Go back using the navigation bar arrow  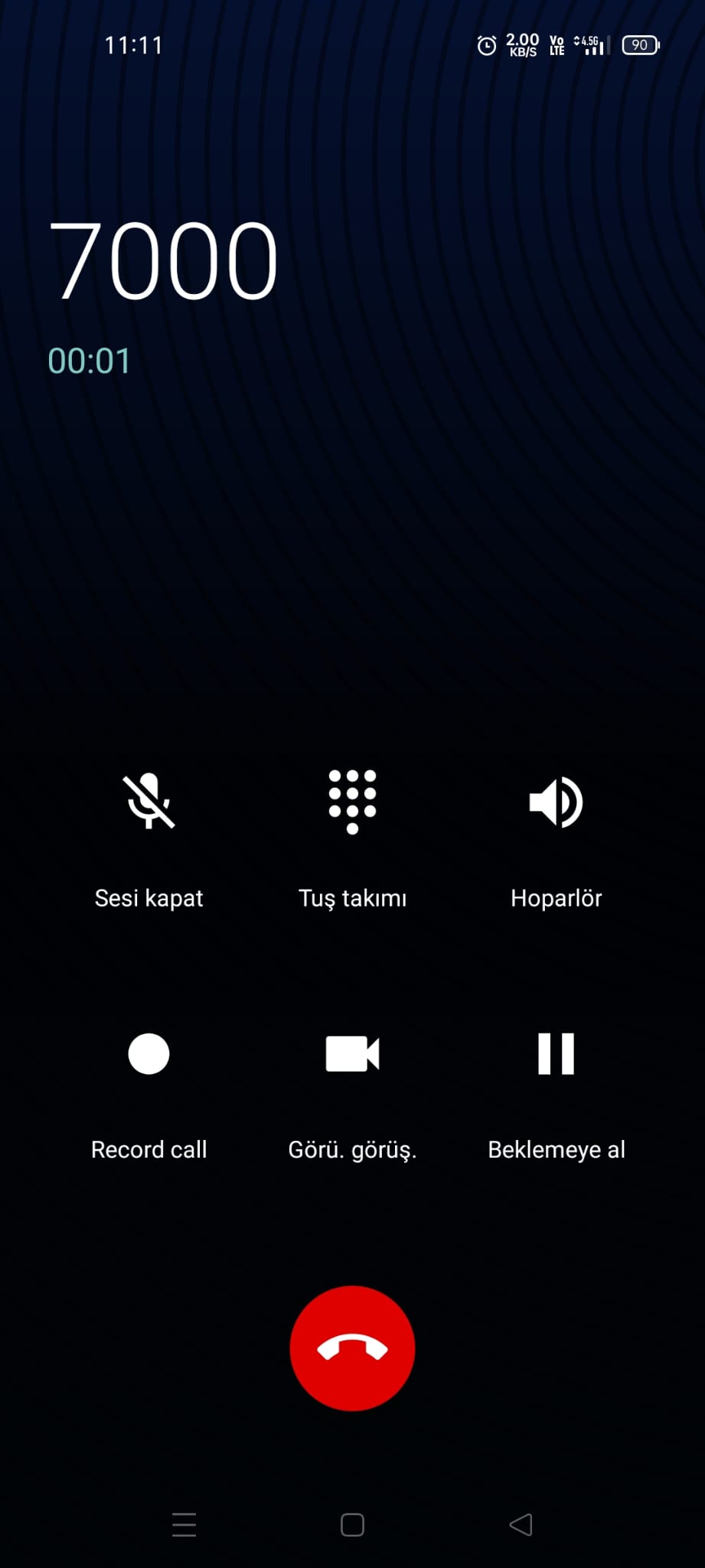pos(521,1524)
